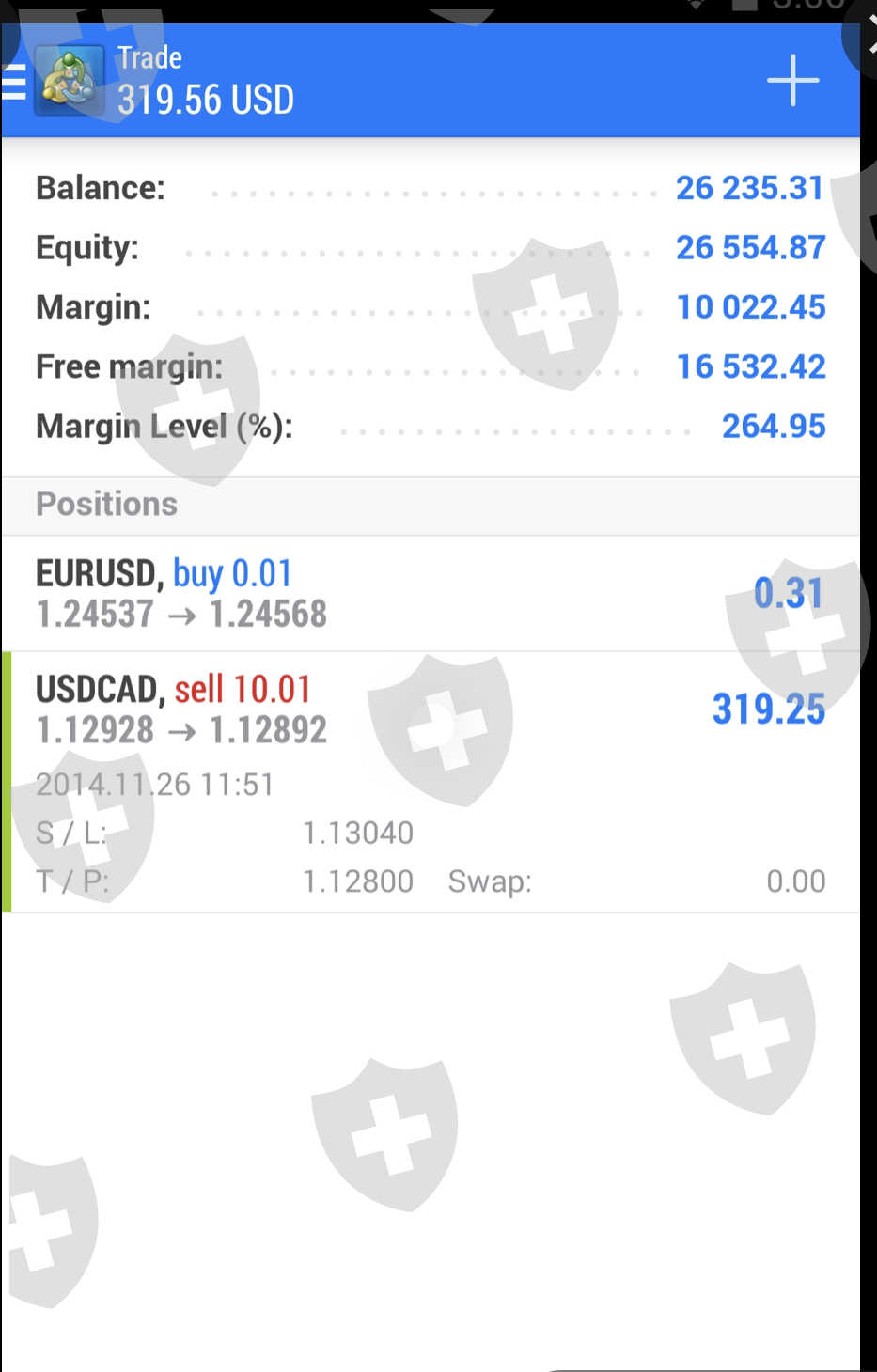Collapse the USDCAD sell 10.01 position
877x1372 pixels.
pos(431,782)
